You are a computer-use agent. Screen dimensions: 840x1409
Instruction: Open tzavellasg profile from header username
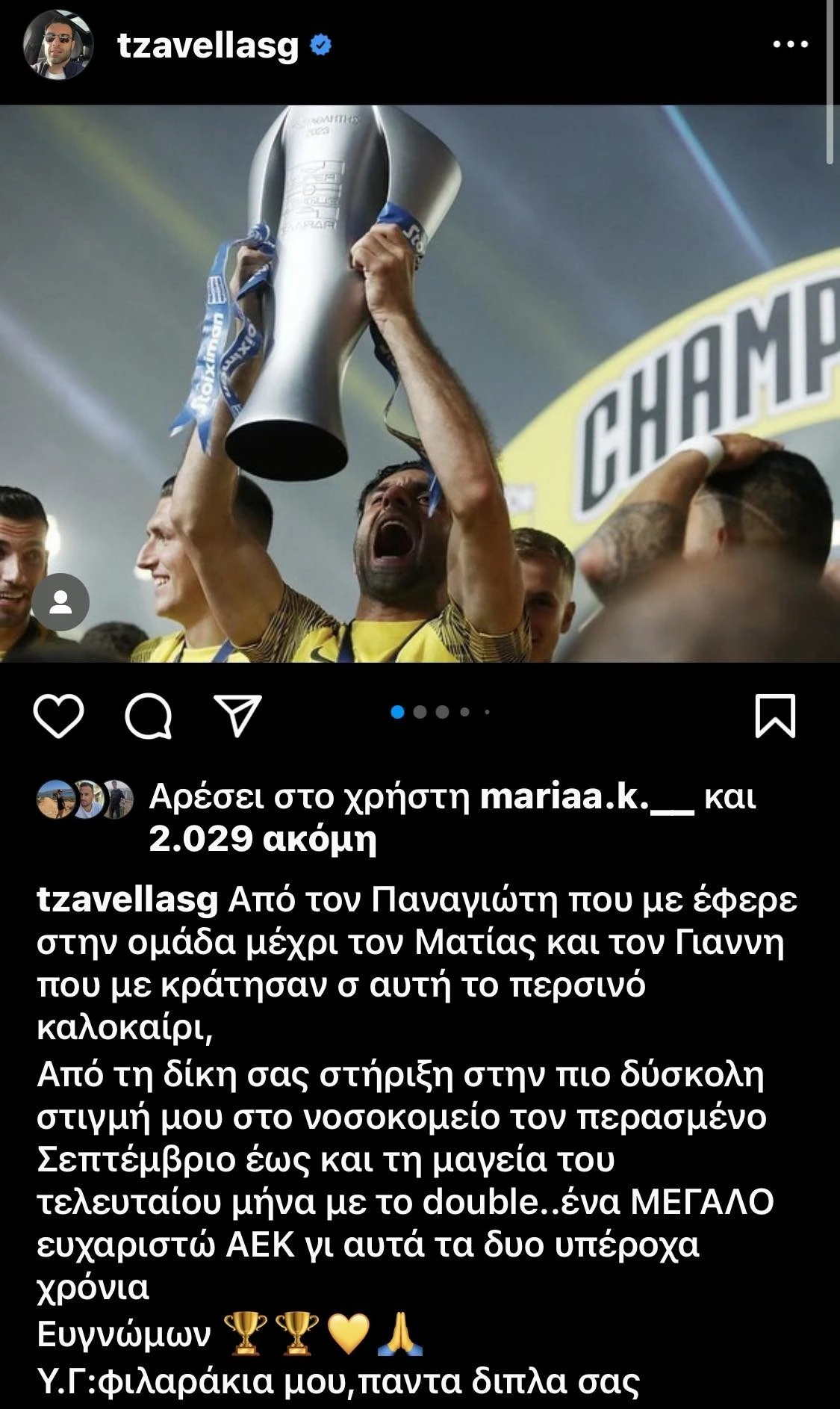click(208, 46)
